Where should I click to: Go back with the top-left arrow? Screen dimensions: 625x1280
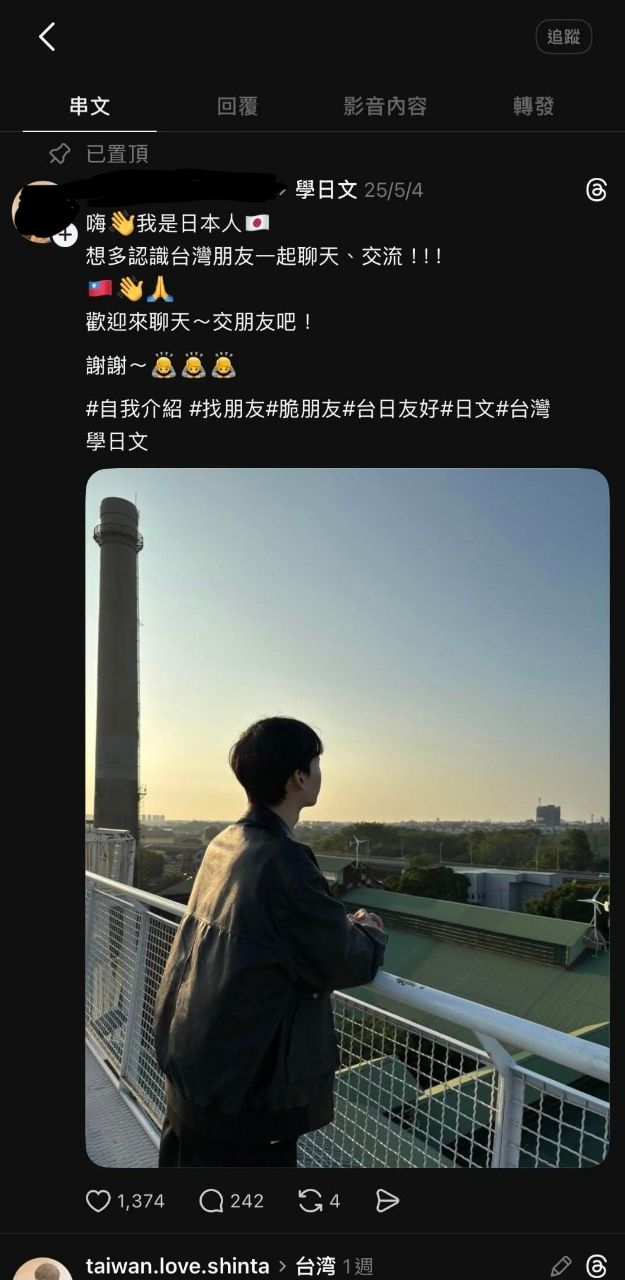47,38
